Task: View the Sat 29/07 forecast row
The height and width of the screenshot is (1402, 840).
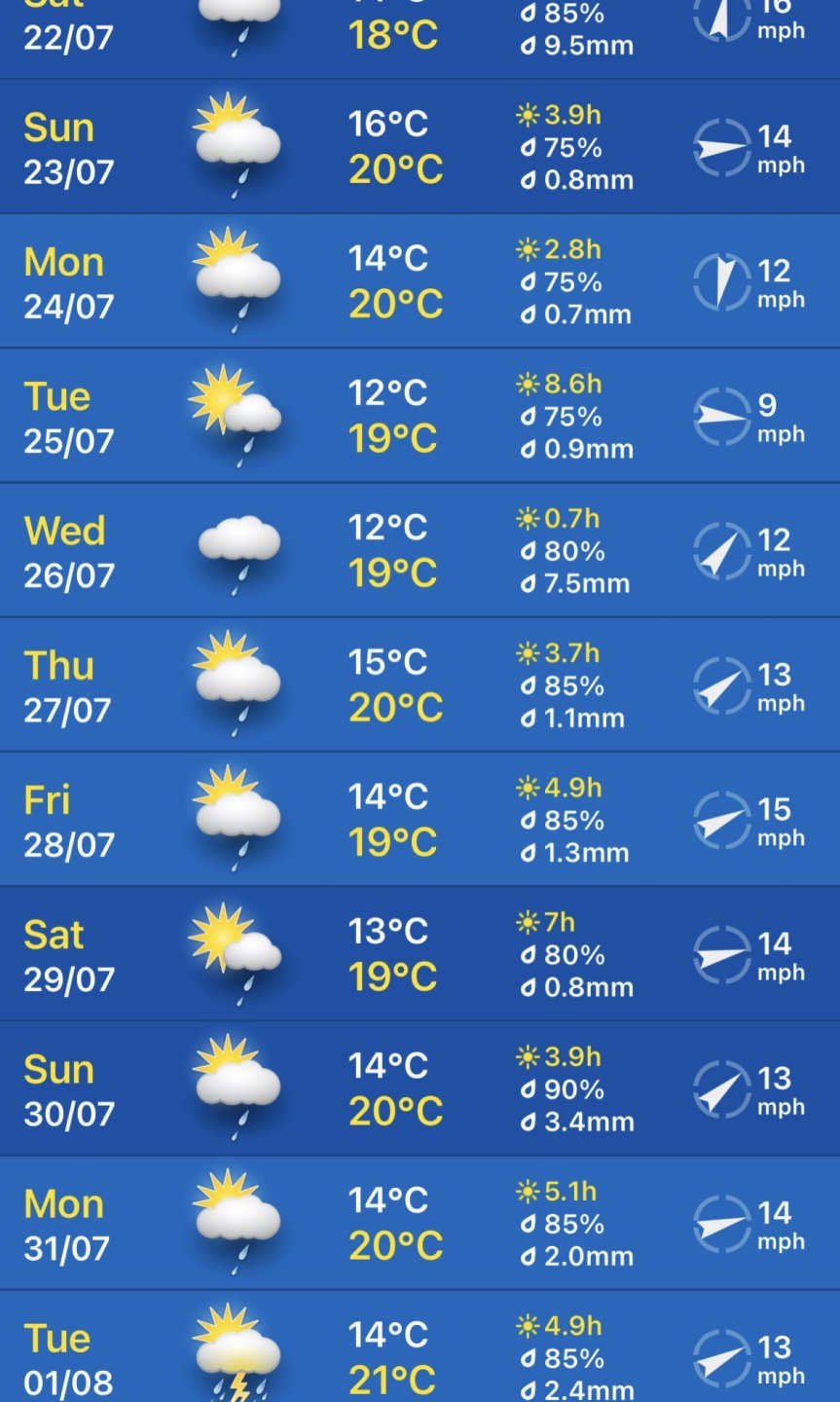Action: pos(420,953)
